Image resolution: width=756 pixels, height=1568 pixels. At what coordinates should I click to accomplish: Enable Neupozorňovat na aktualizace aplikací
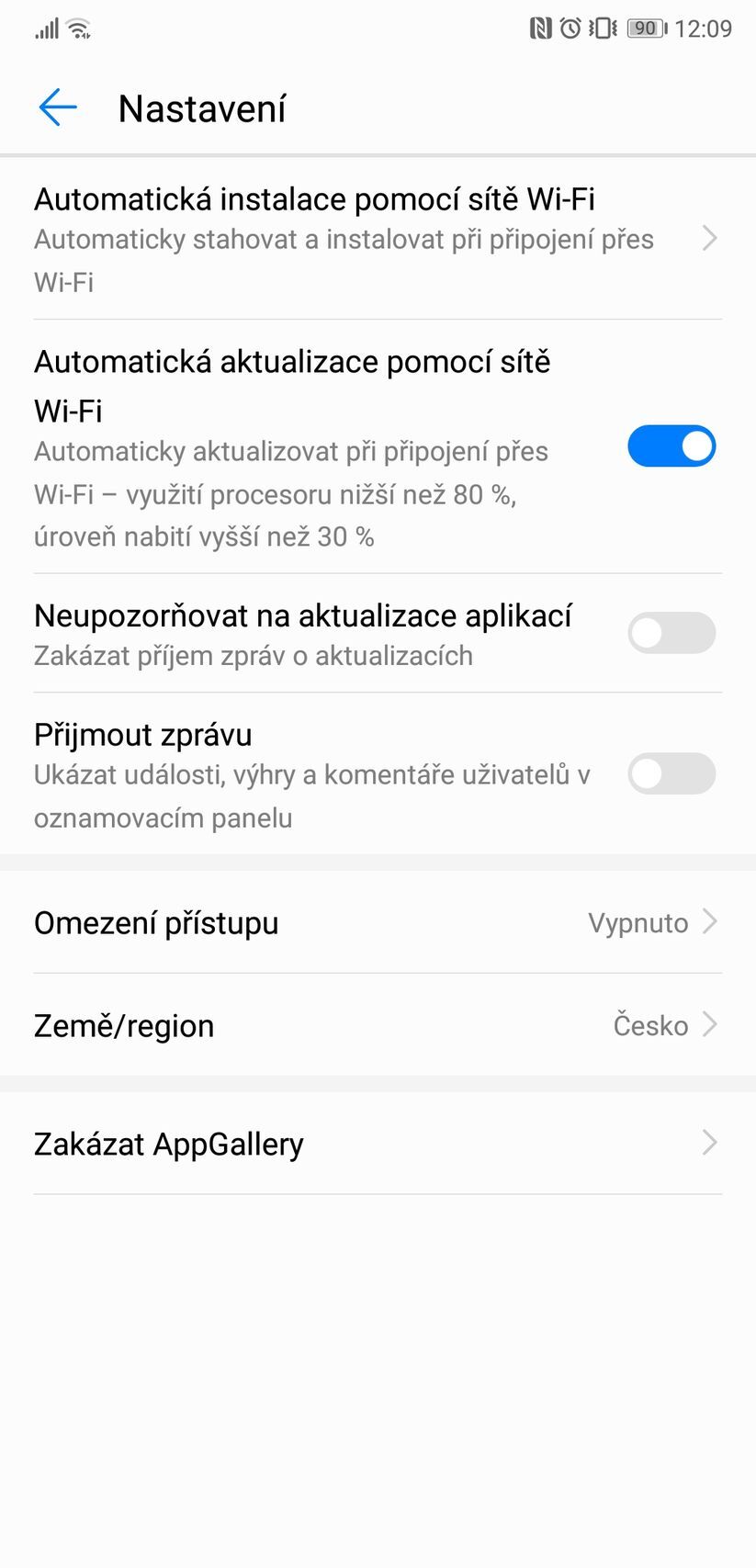tap(671, 633)
